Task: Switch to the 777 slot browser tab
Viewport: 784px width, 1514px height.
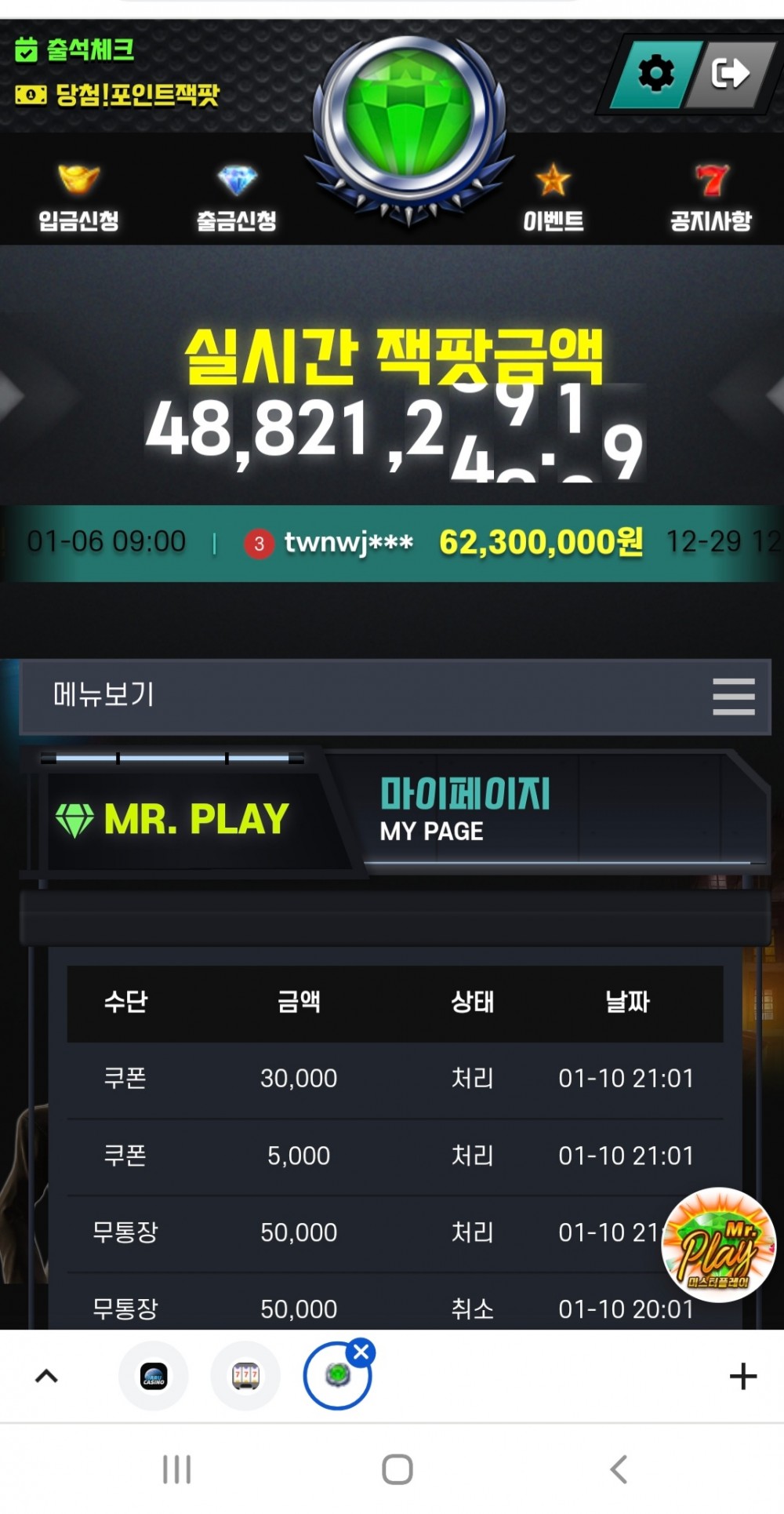Action: coord(246,1376)
